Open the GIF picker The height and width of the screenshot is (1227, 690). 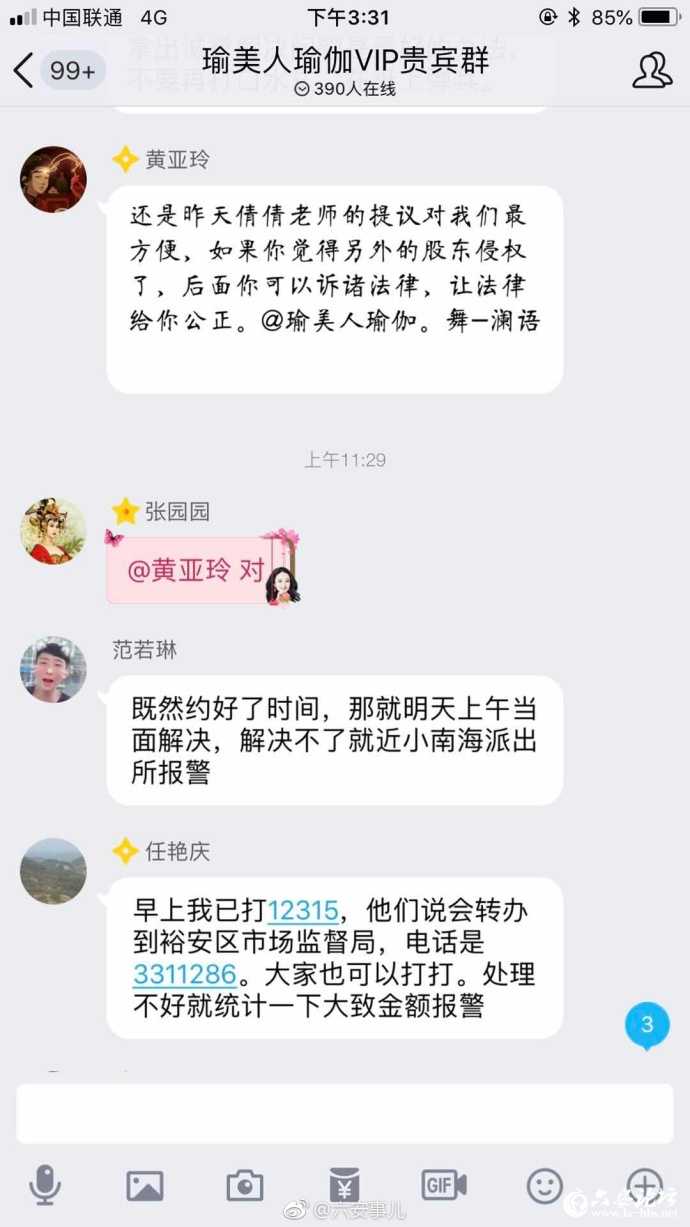[x=444, y=1186]
